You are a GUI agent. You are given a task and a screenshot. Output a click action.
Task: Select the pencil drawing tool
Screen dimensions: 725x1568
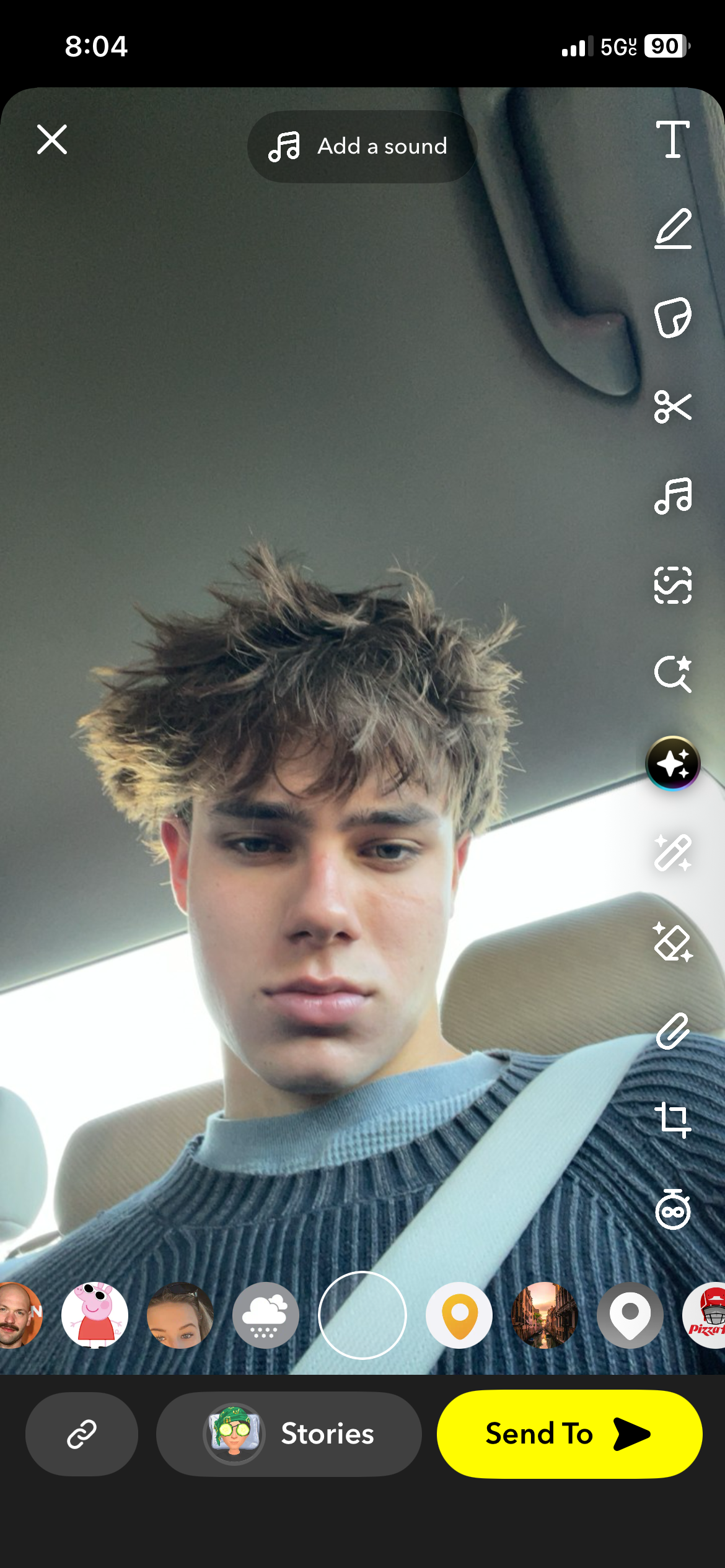(673, 229)
